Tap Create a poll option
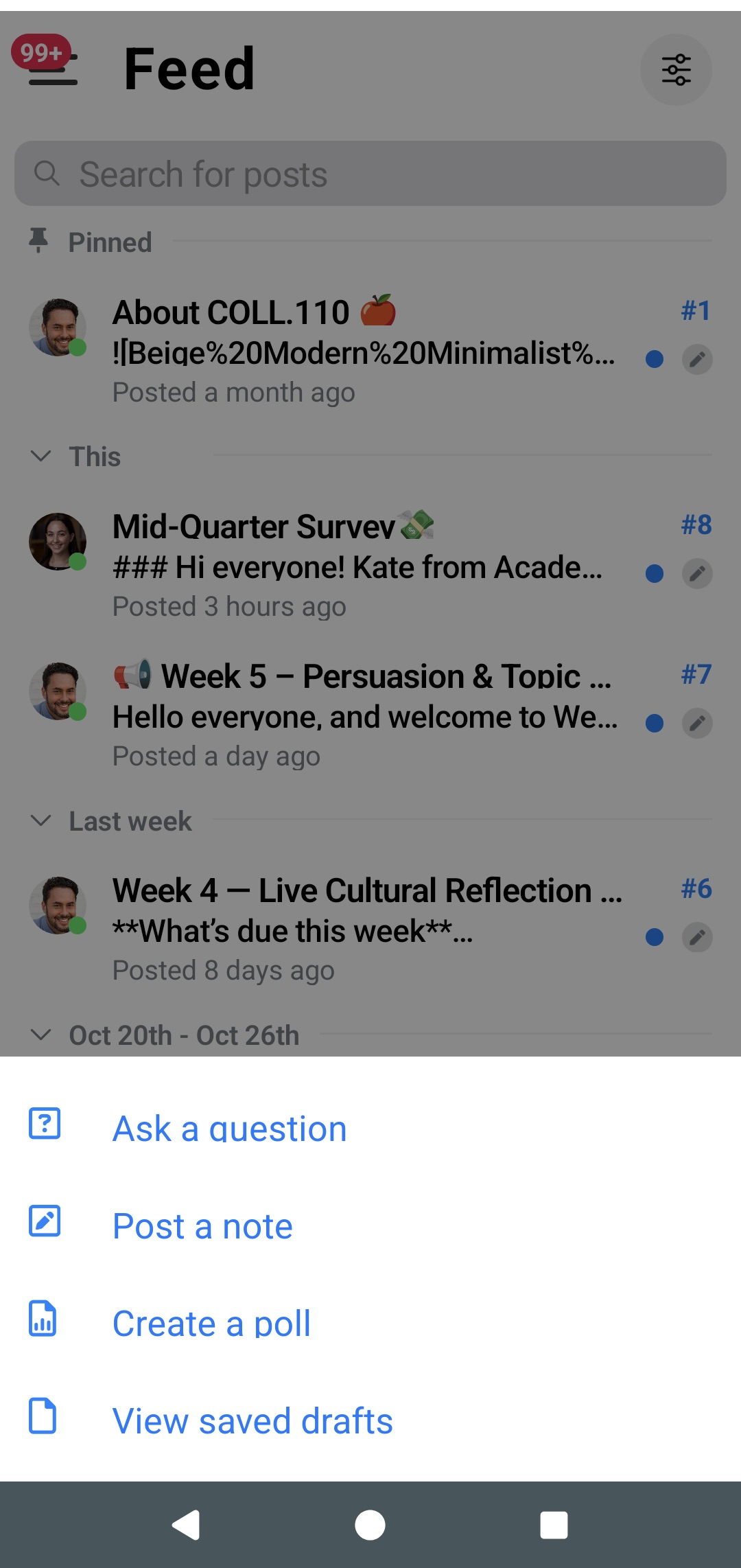Image resolution: width=741 pixels, height=1568 pixels. coord(211,1324)
